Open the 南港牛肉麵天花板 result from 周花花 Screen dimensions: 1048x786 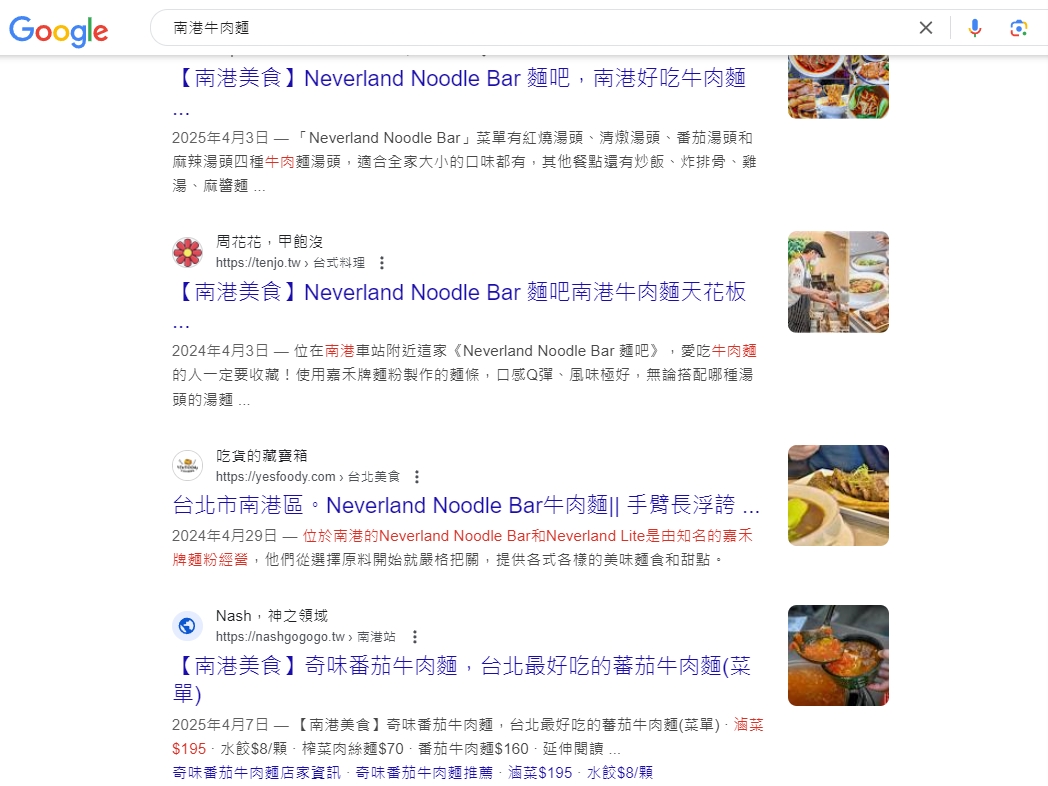point(459,292)
